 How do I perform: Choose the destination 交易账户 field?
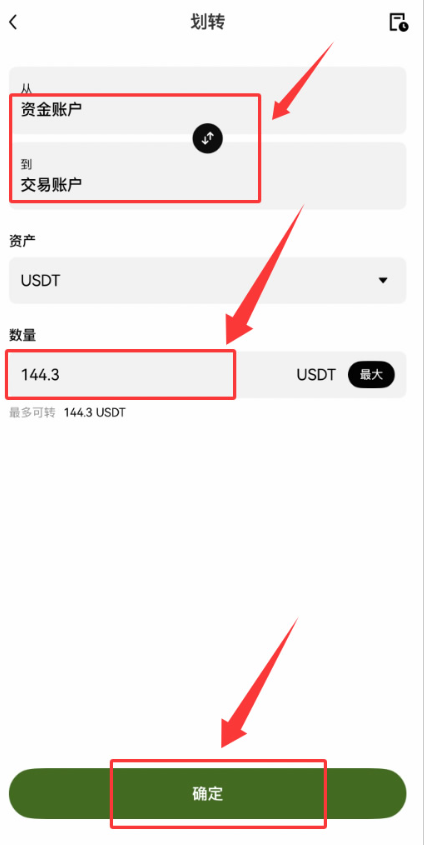coord(207,176)
